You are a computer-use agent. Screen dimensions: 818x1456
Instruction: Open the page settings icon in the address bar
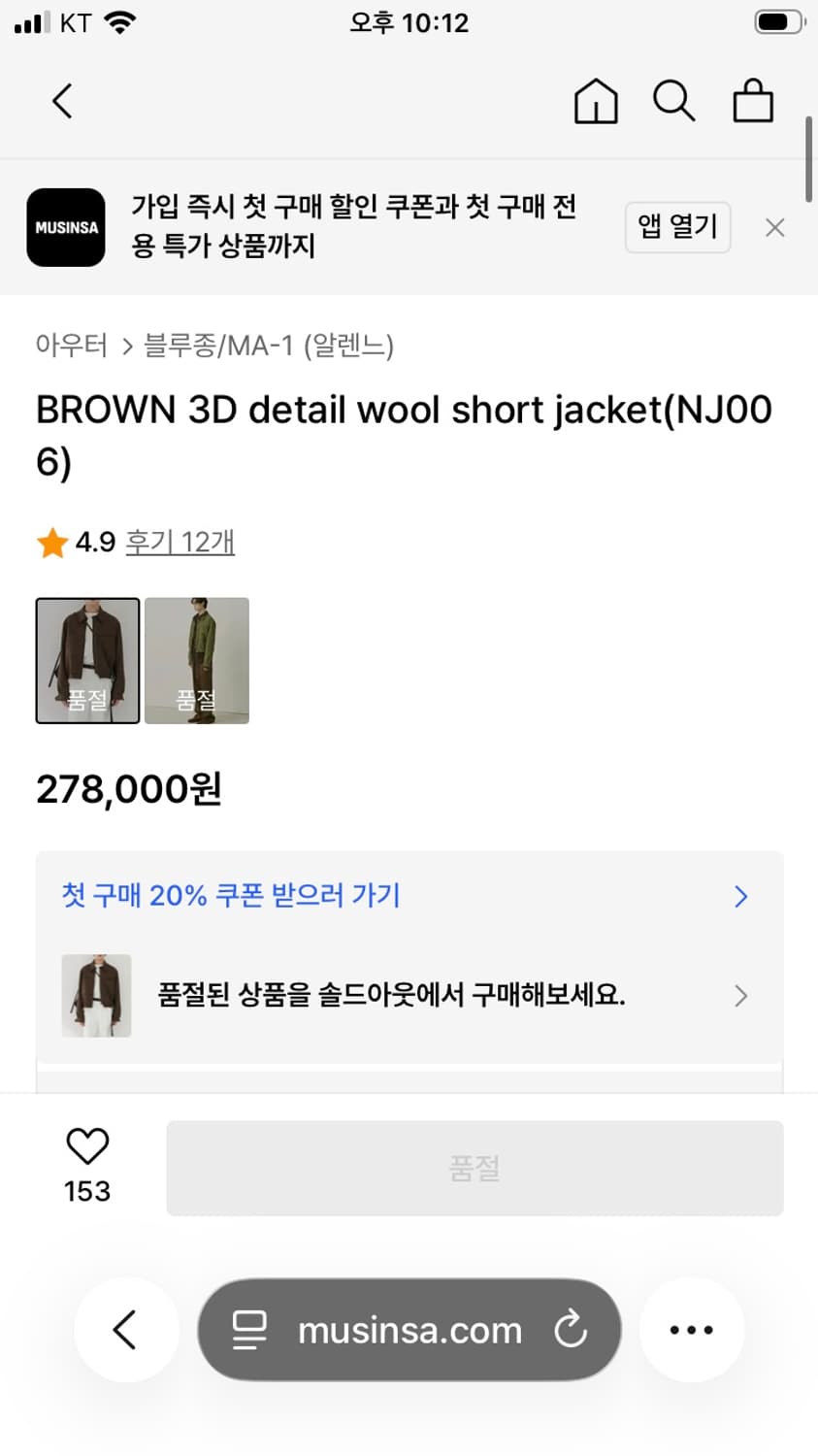[x=249, y=1331]
